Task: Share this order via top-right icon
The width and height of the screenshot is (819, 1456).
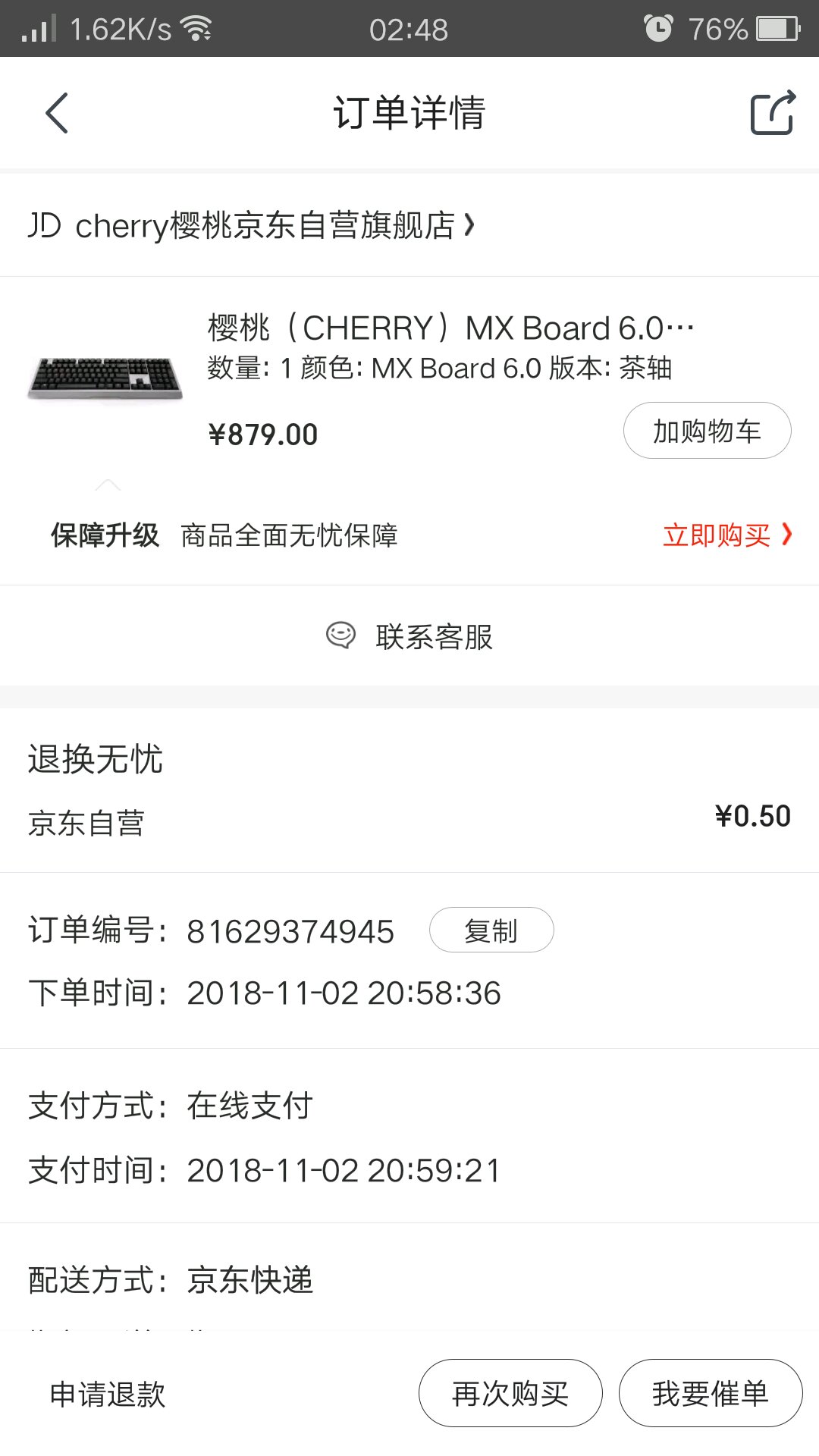Action: click(x=772, y=113)
